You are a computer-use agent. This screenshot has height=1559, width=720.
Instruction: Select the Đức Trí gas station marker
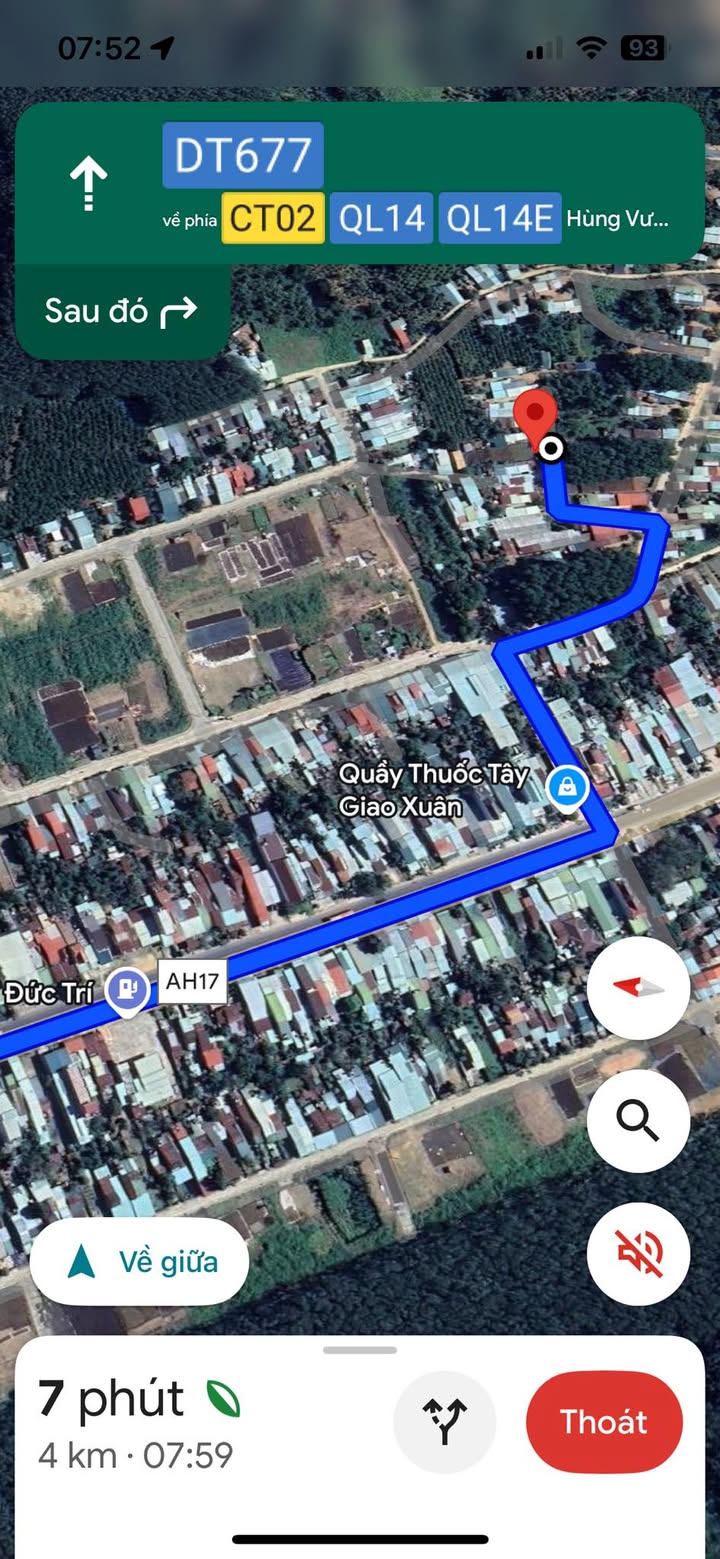tap(127, 990)
